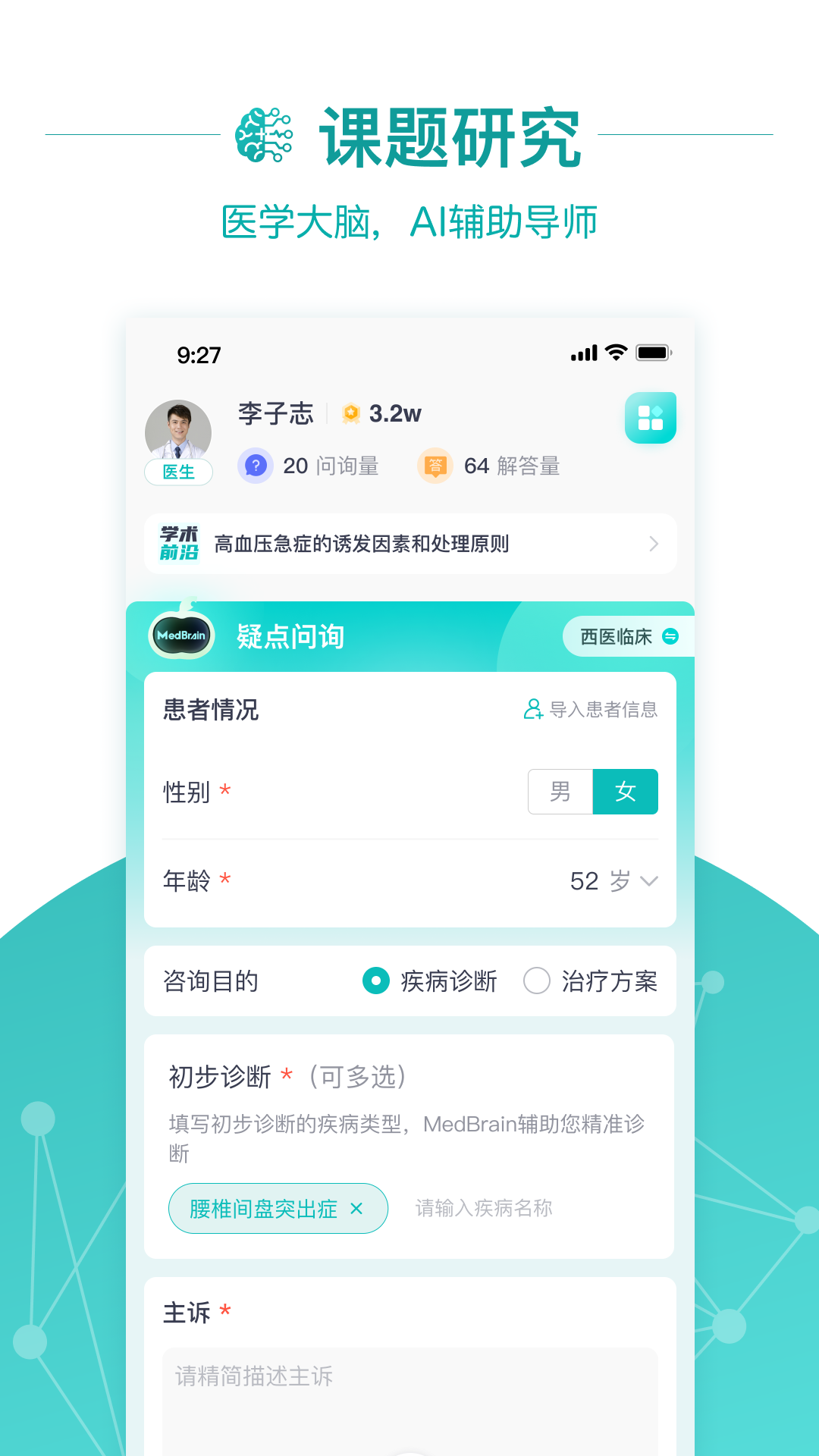Click the 学术前沿 badge icon
This screenshot has height=1456, width=819.
pos(179,542)
